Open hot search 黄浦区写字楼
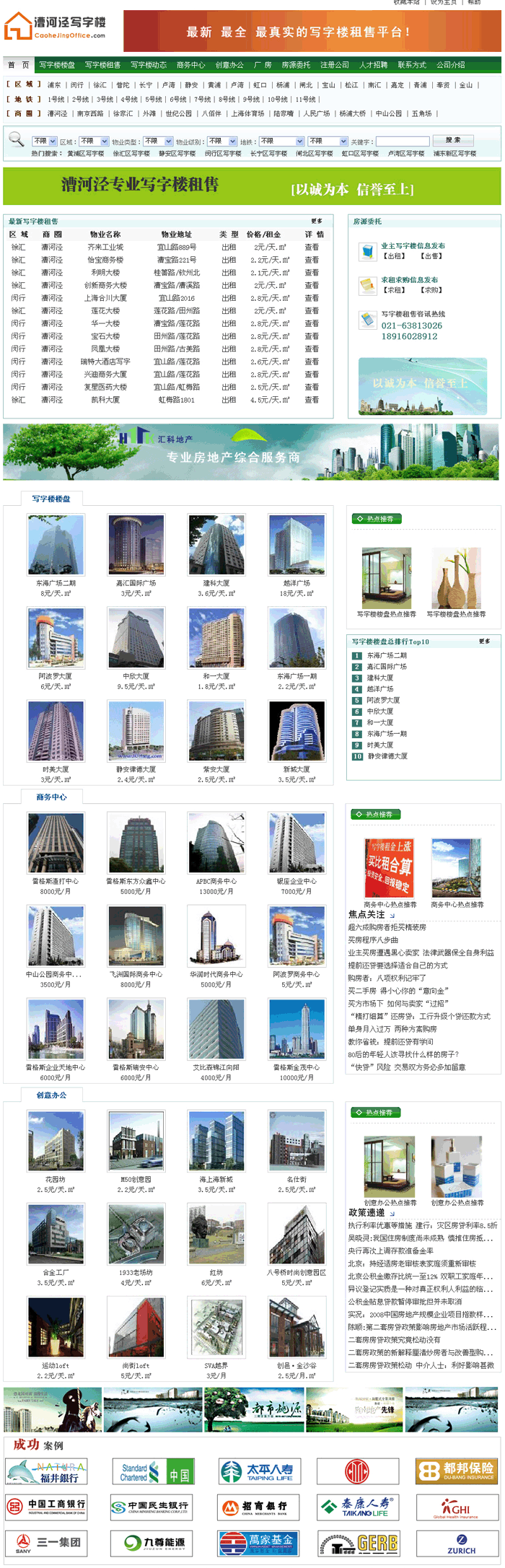The height and width of the screenshot is (1568, 505). (86, 154)
